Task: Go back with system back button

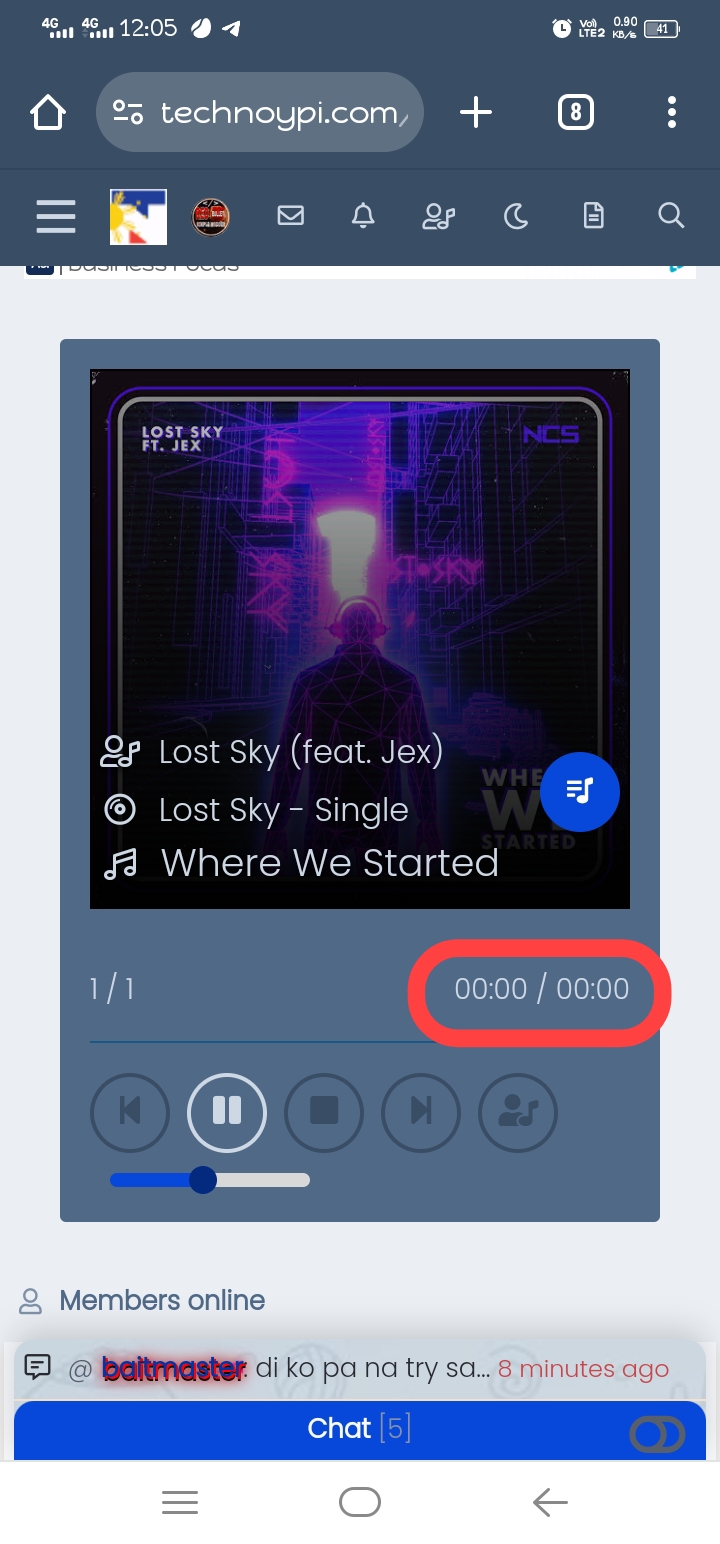Action: (x=550, y=1502)
